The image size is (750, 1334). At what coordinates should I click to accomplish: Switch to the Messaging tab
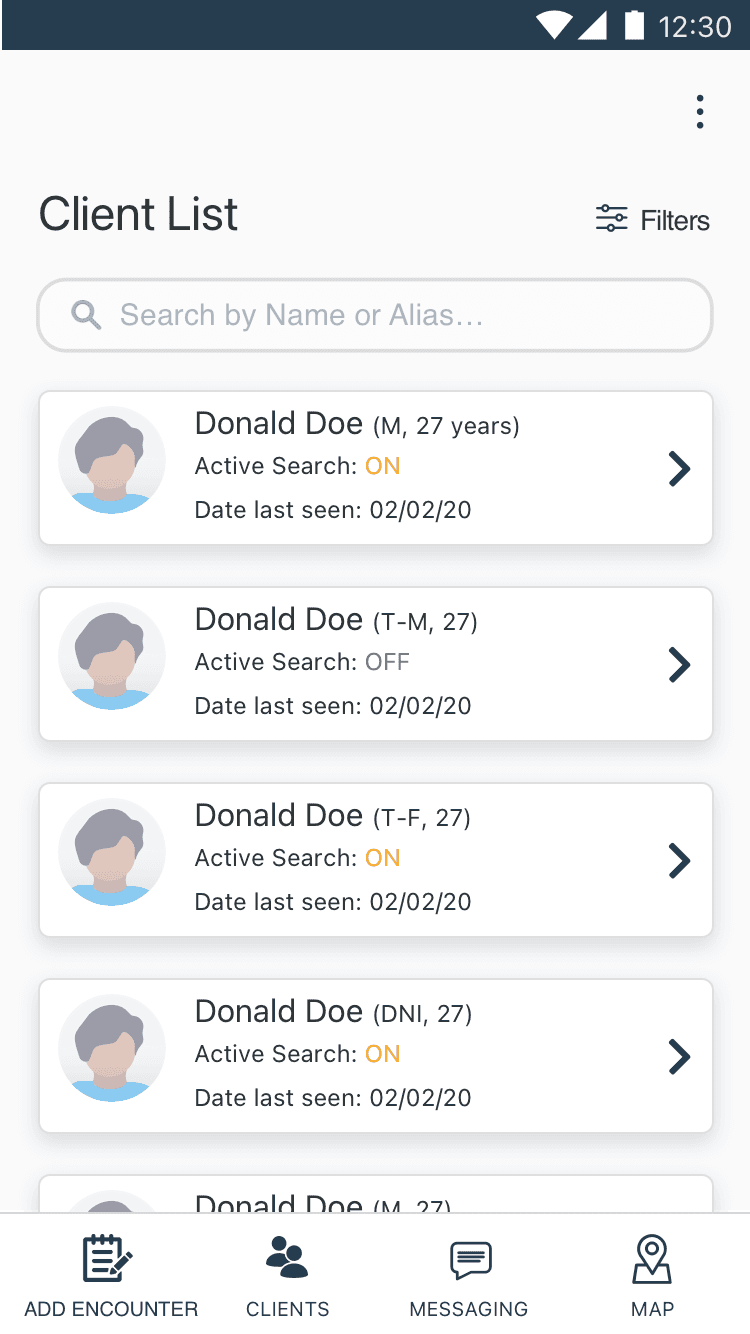(x=469, y=1276)
